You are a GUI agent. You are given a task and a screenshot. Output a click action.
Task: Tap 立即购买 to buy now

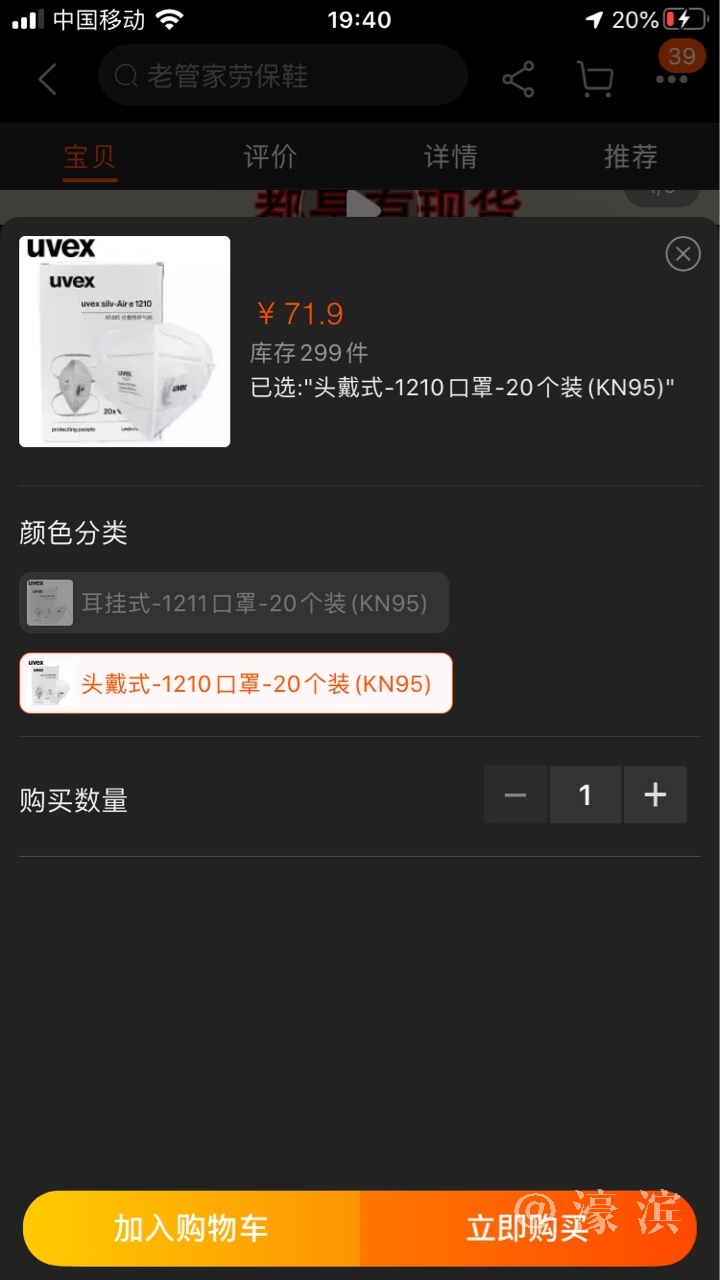click(x=528, y=1229)
